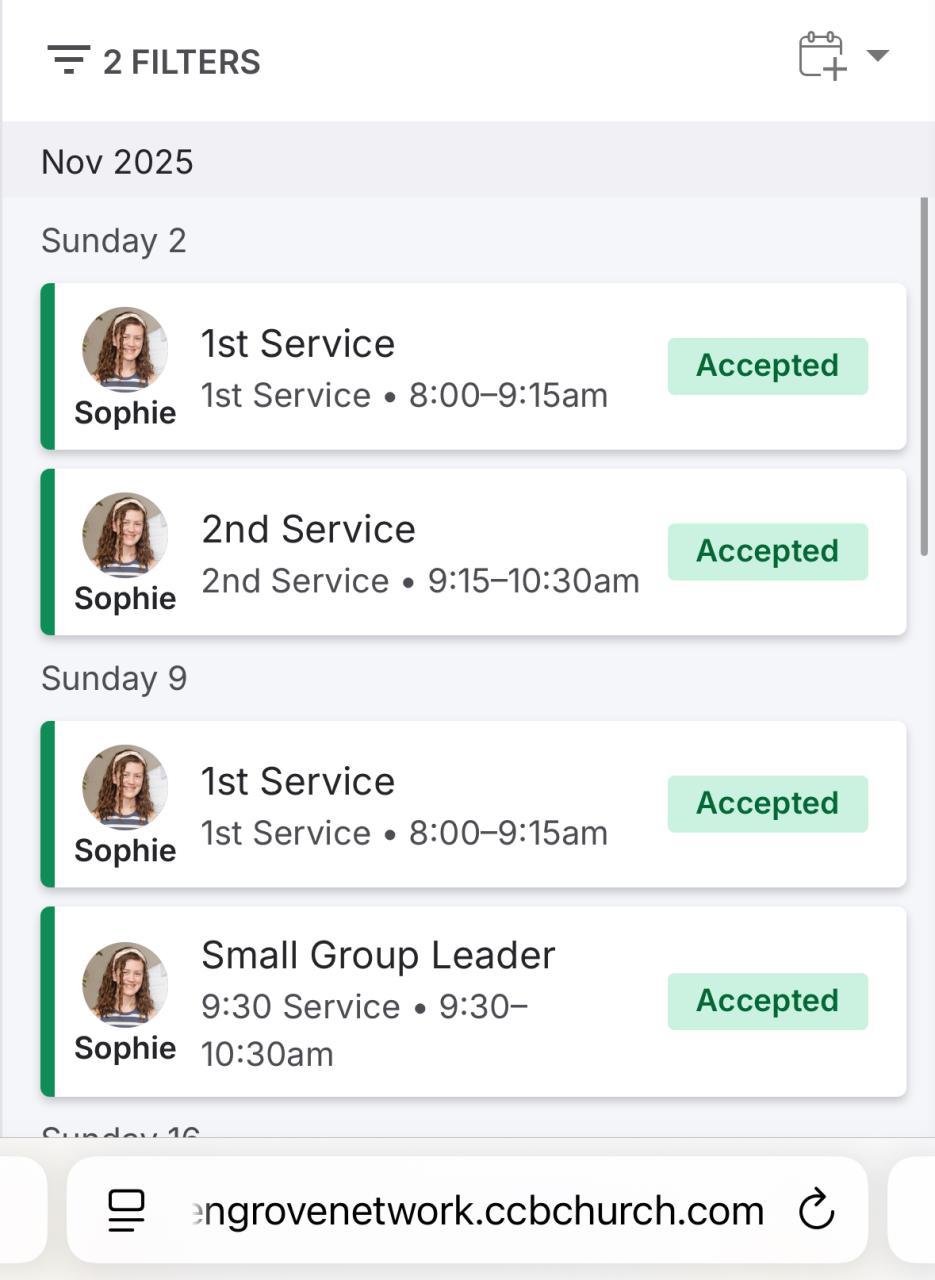Open Sunday 2 2nd Service card

tap(420, 552)
